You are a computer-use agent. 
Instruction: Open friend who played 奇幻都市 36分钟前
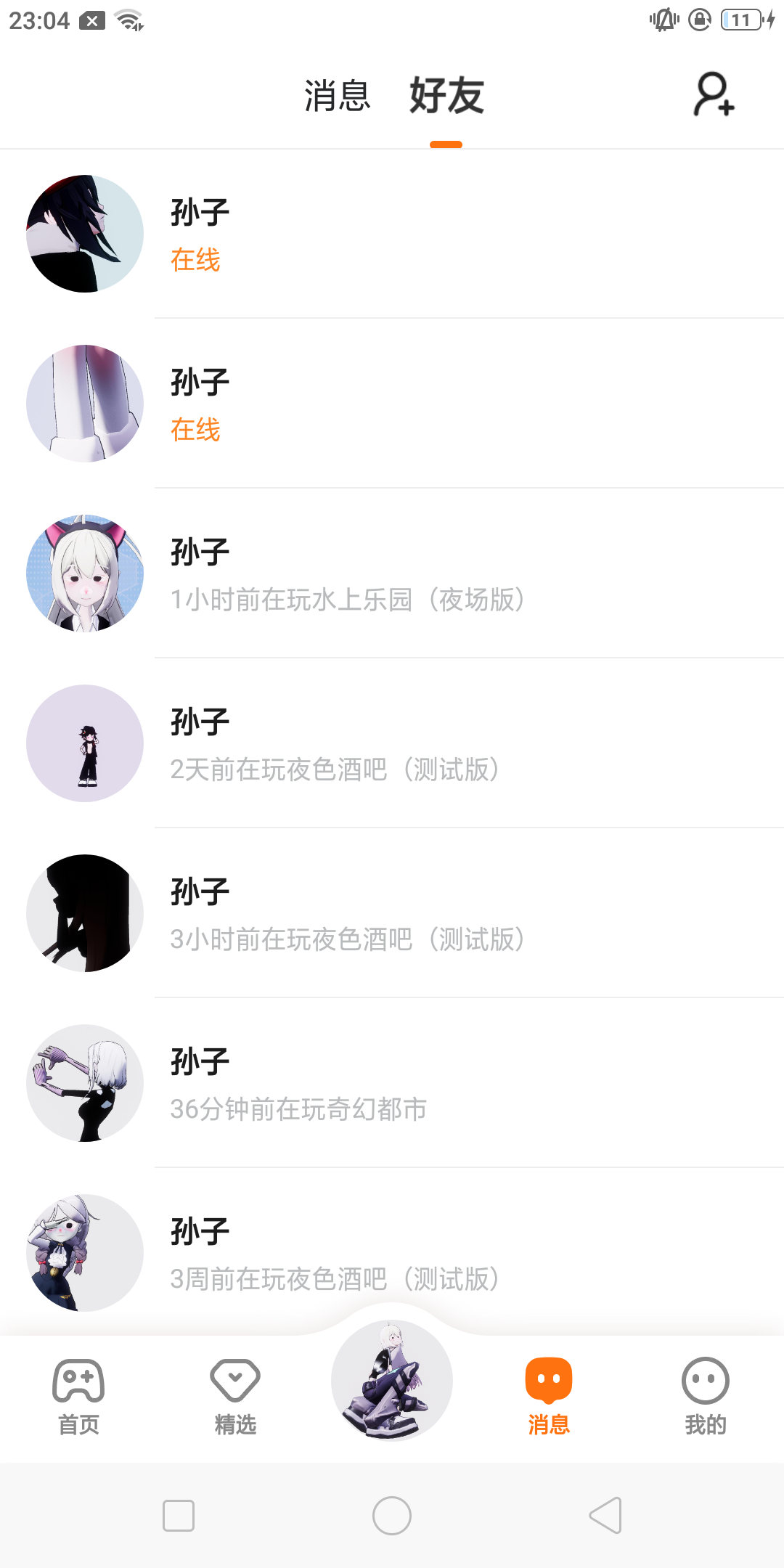(392, 1083)
